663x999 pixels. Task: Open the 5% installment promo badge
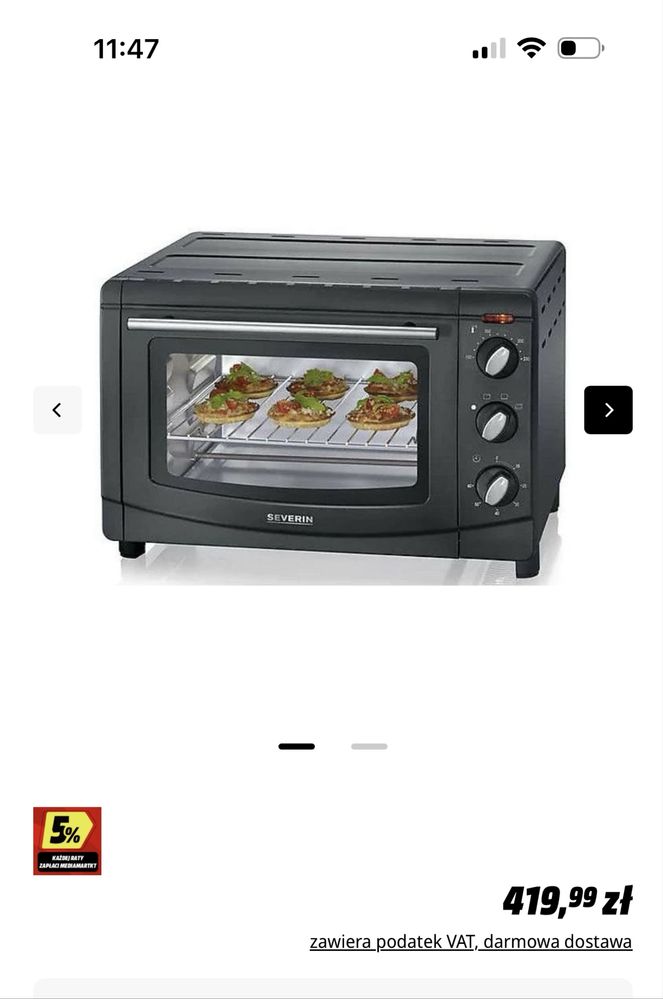[x=67, y=841]
